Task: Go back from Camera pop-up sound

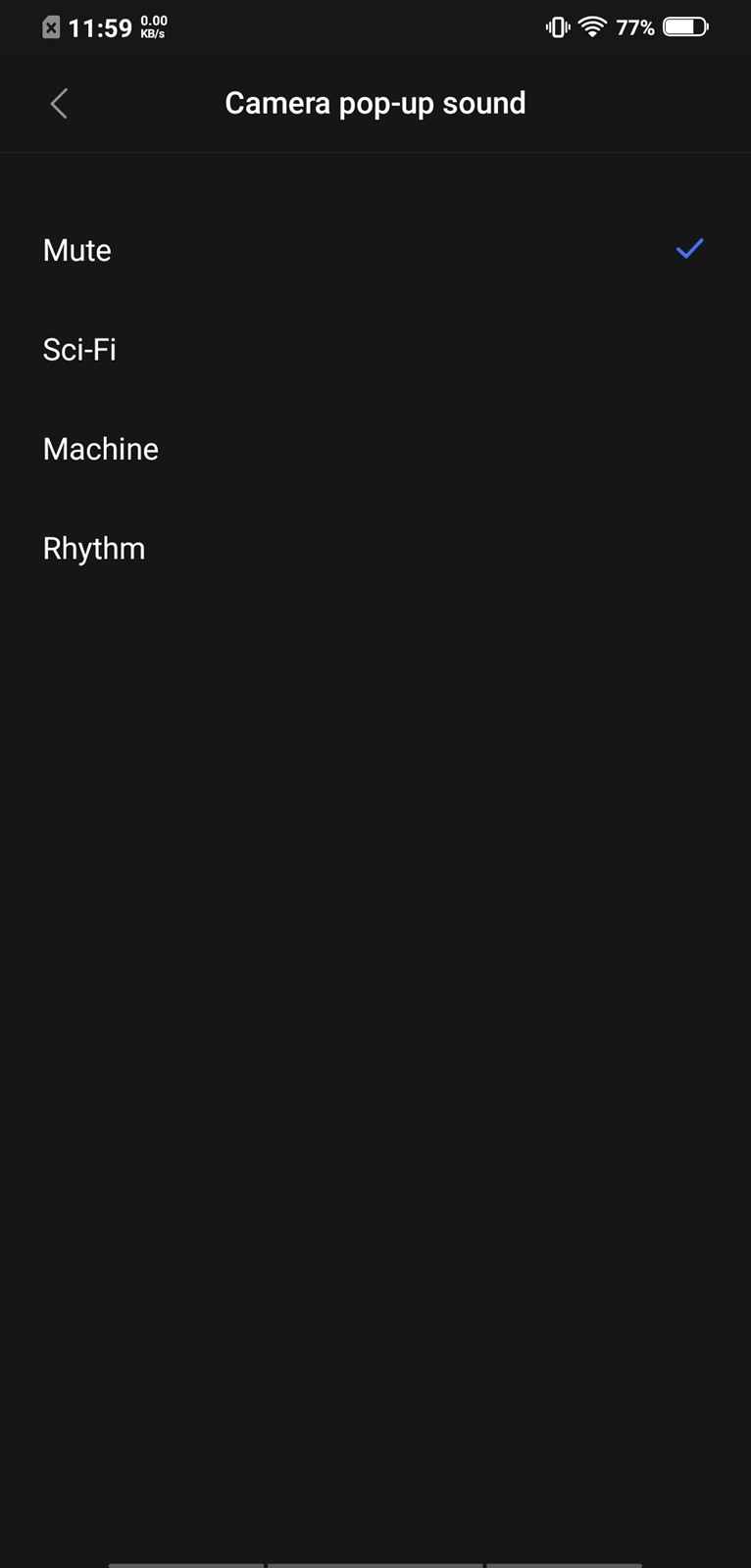Action: click(x=59, y=103)
